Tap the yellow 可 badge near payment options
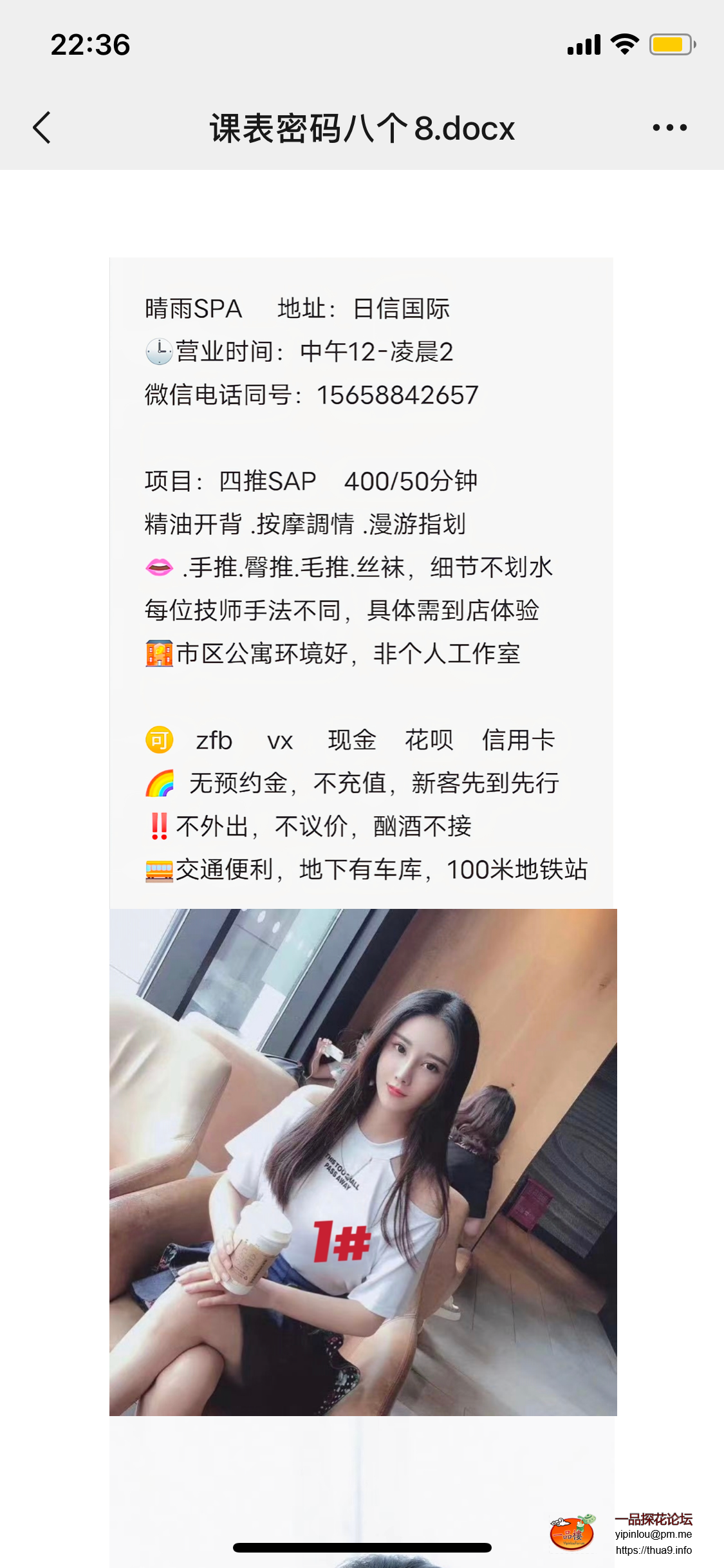724x1568 pixels. tap(159, 739)
